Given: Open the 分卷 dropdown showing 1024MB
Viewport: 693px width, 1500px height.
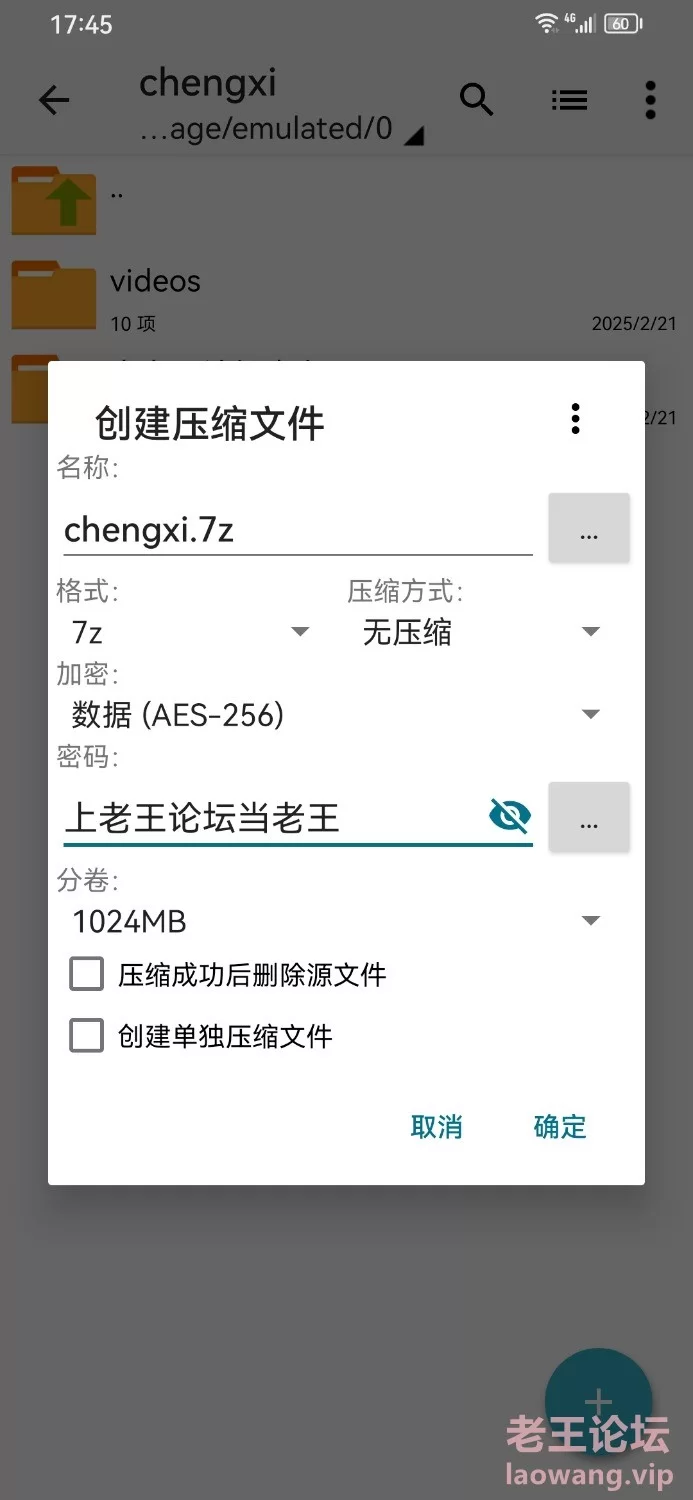Looking at the screenshot, I should [x=336, y=921].
